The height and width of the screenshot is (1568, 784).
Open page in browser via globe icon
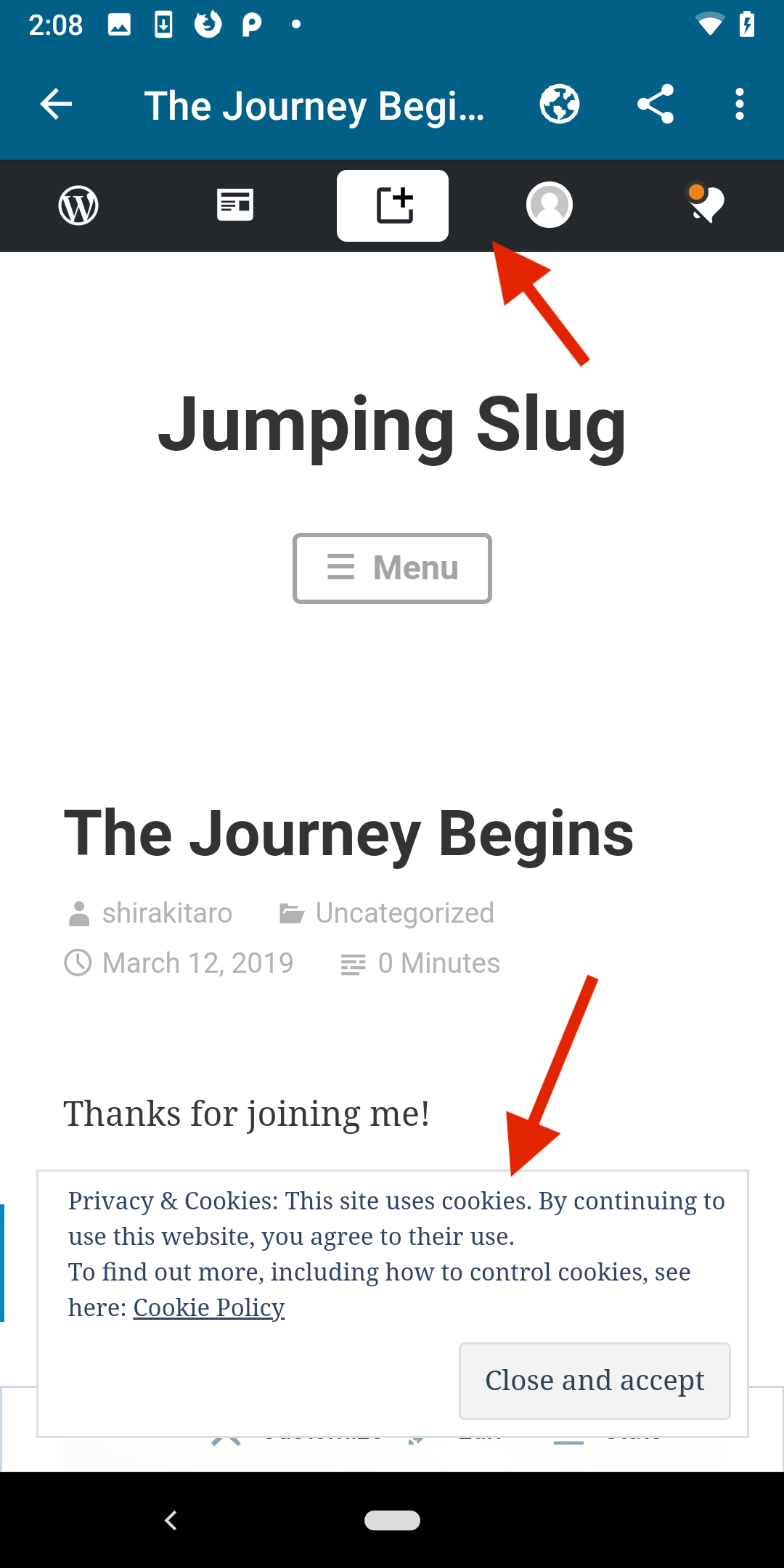click(x=559, y=105)
